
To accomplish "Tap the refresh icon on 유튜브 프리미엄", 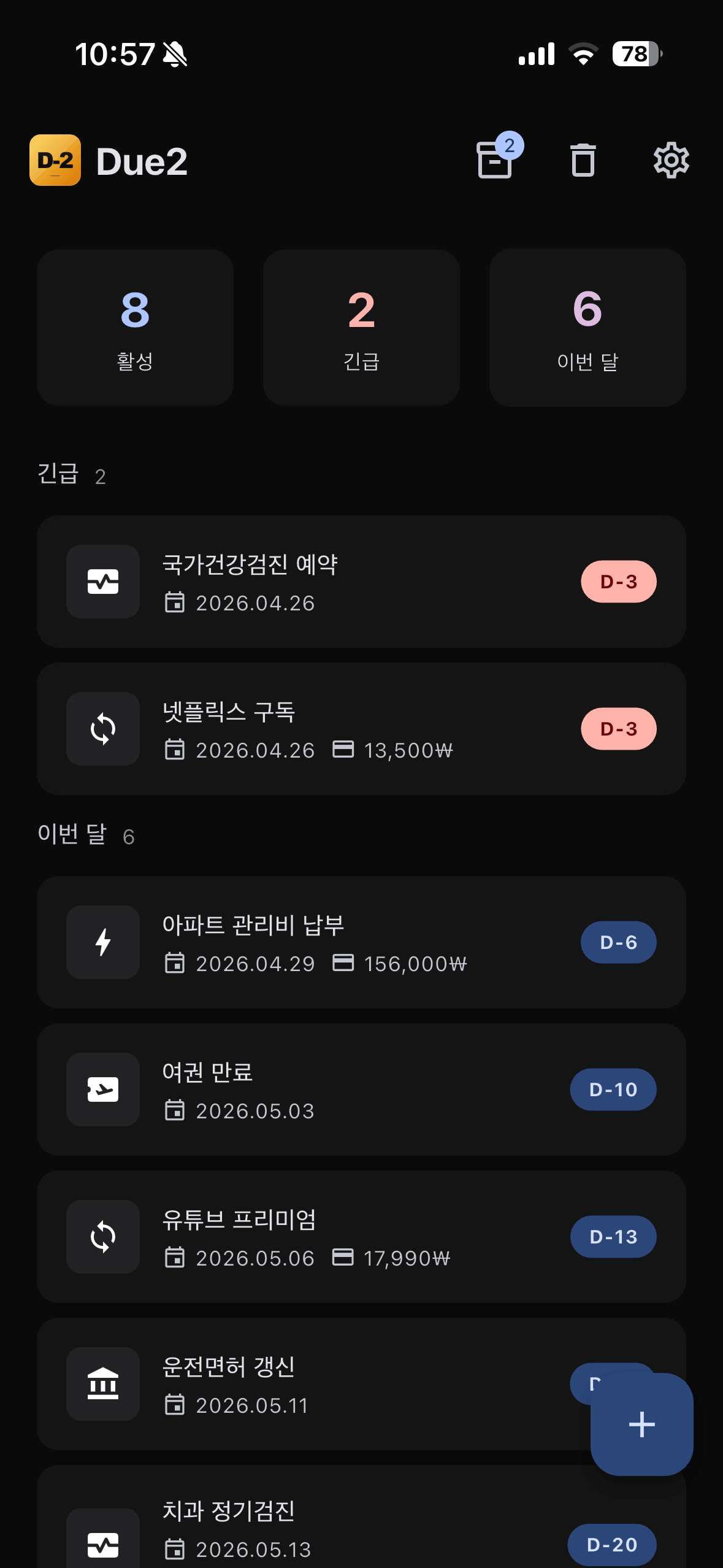I will (x=102, y=1237).
